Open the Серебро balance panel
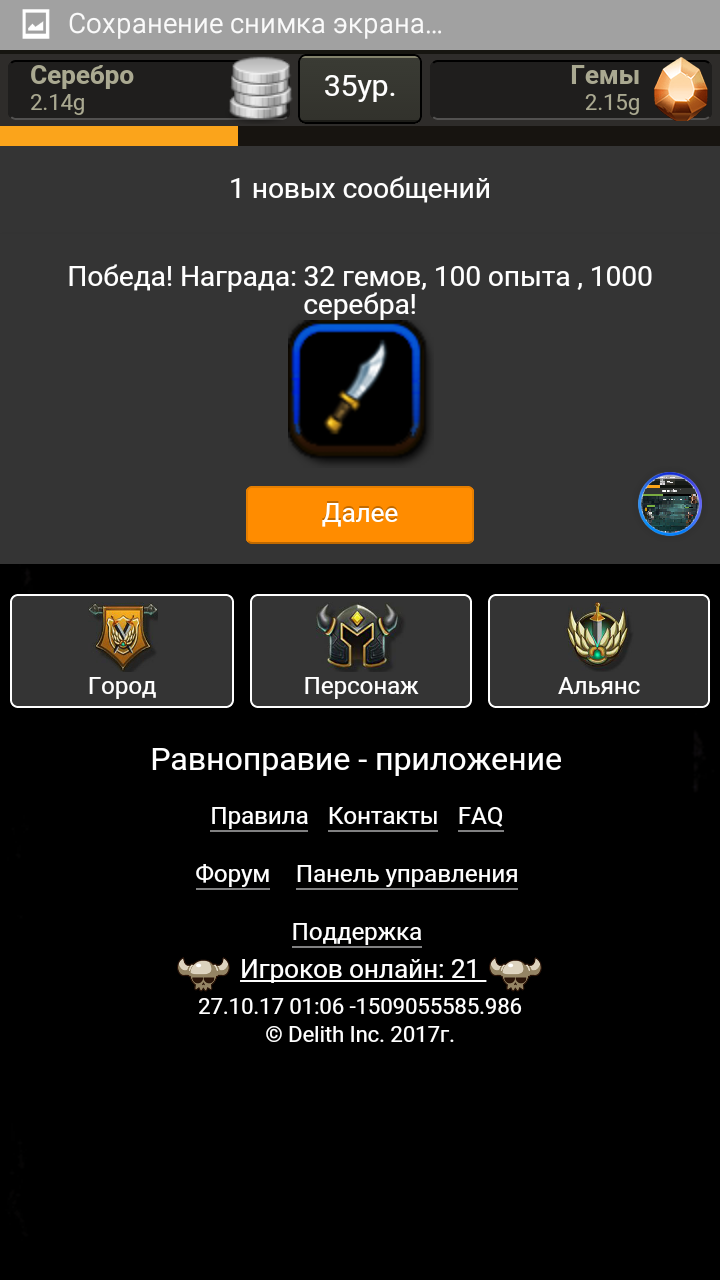720x1280 pixels. (x=150, y=89)
